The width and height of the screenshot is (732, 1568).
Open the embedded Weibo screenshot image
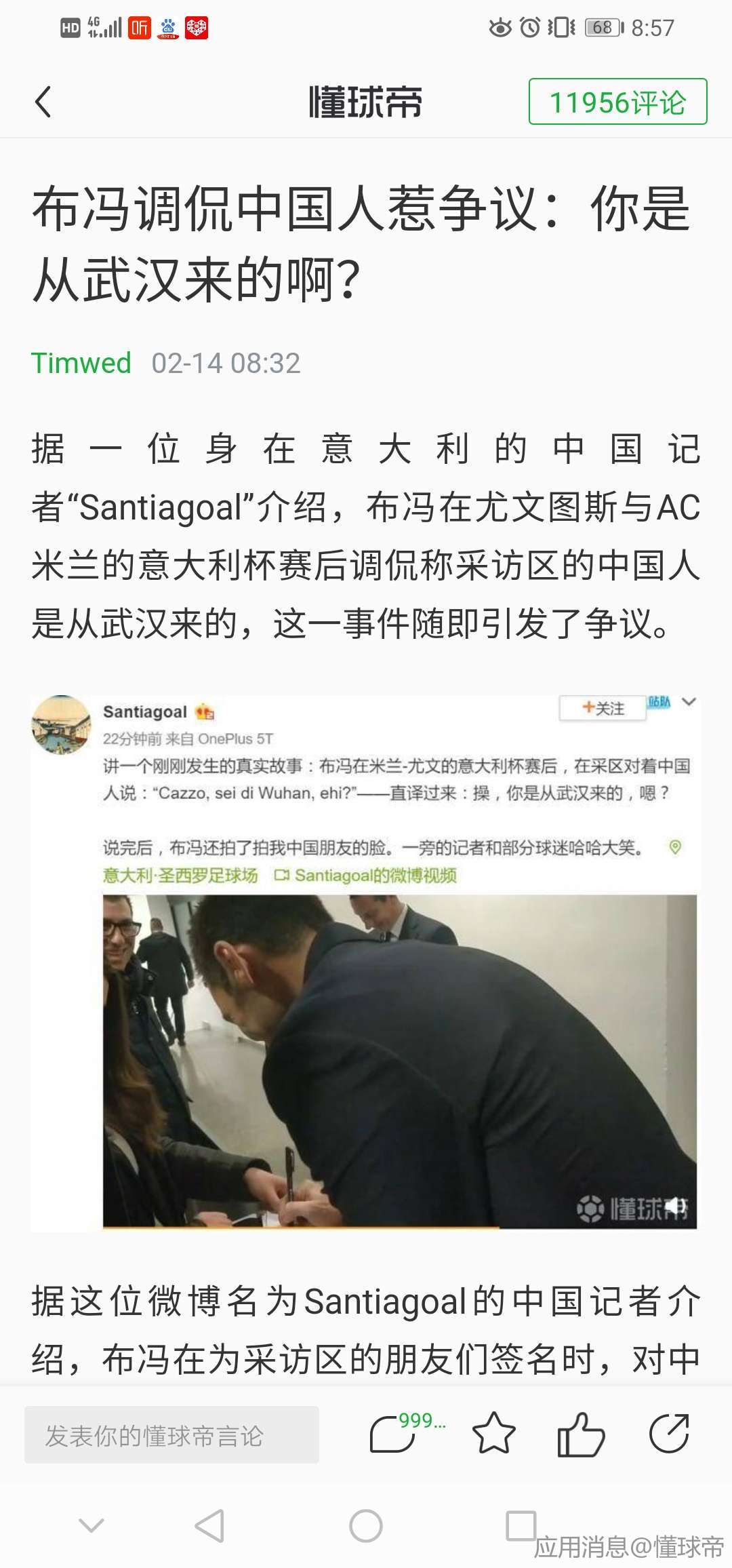point(365,963)
